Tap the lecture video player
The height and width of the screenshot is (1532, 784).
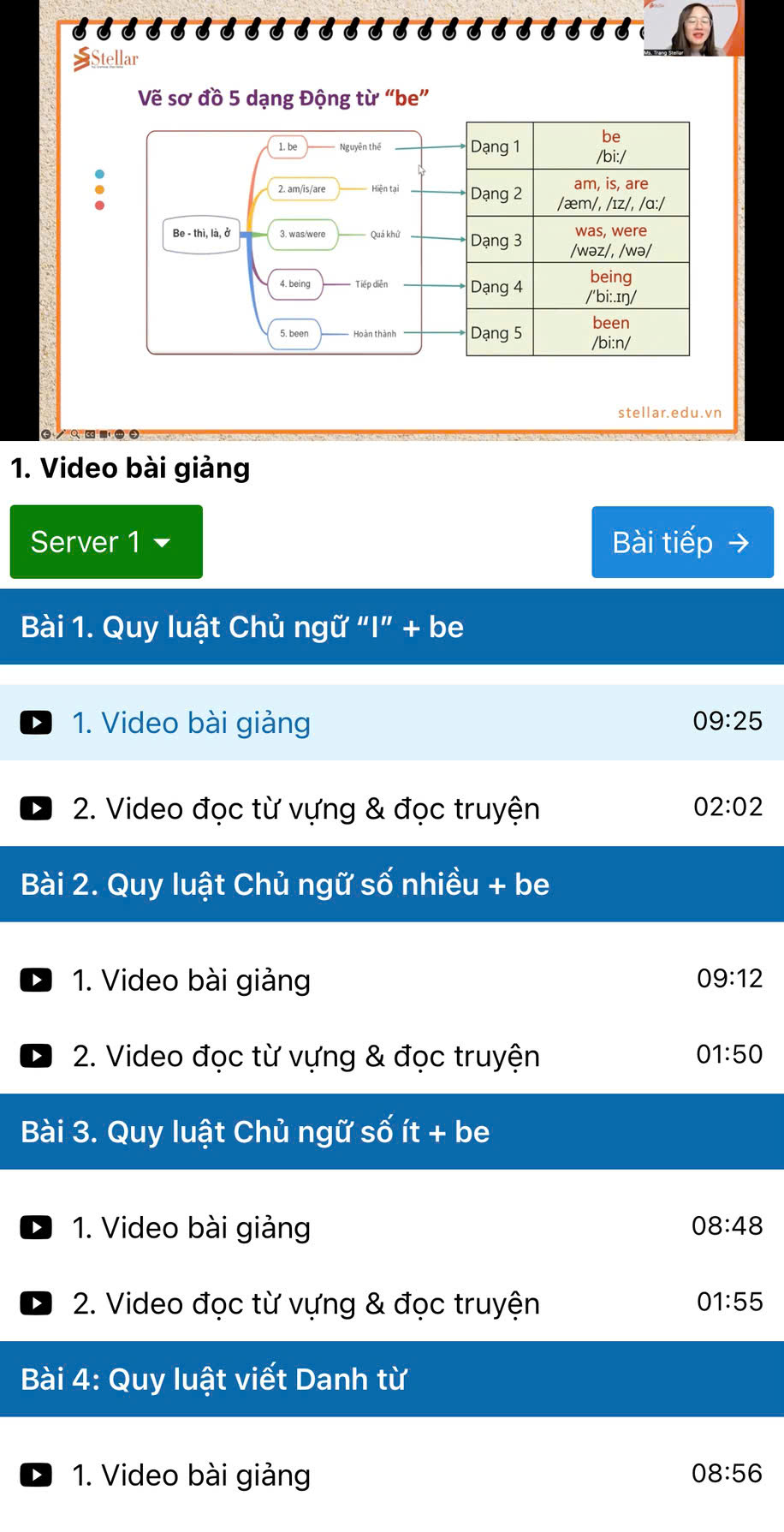point(391,220)
